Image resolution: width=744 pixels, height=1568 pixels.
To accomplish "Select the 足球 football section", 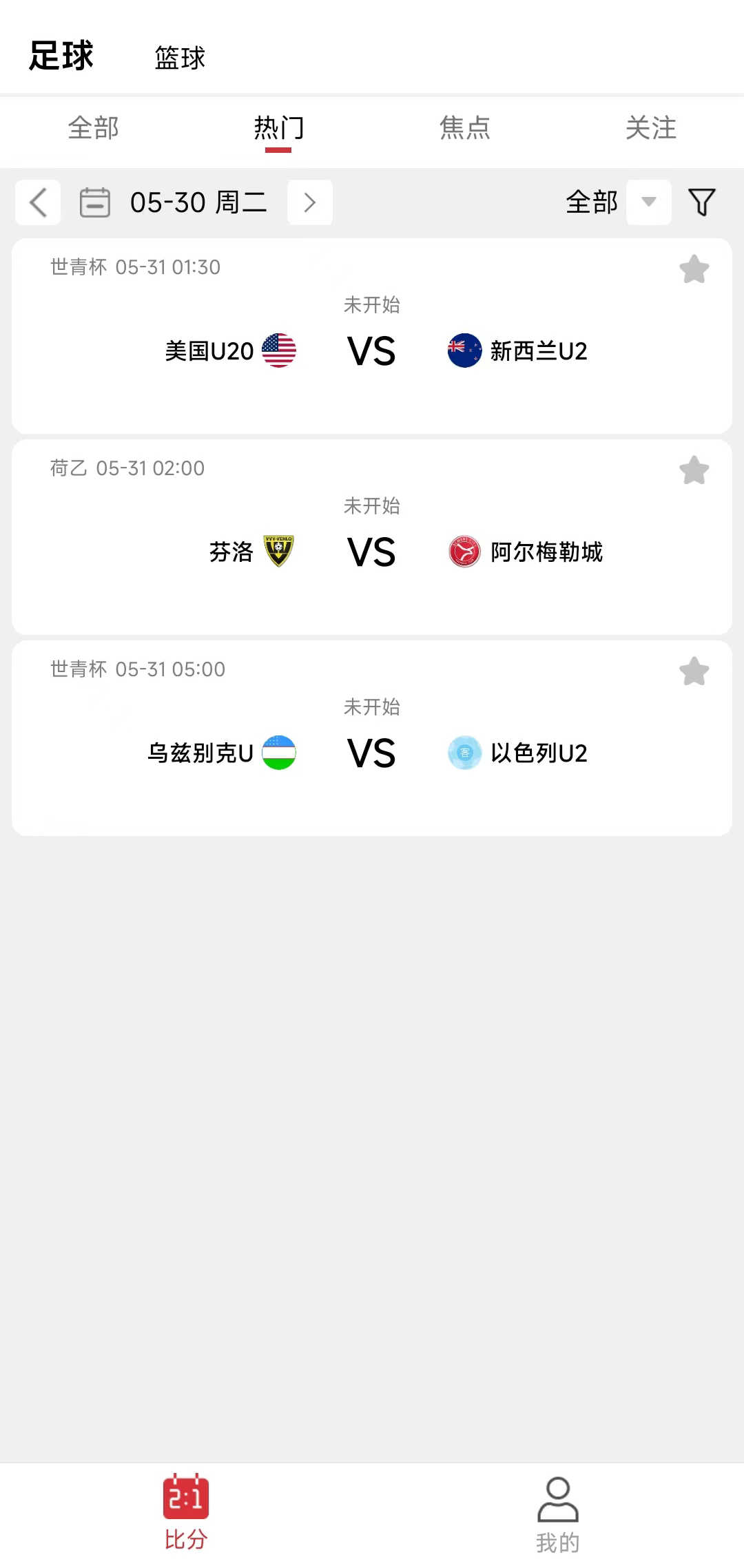I will click(61, 56).
